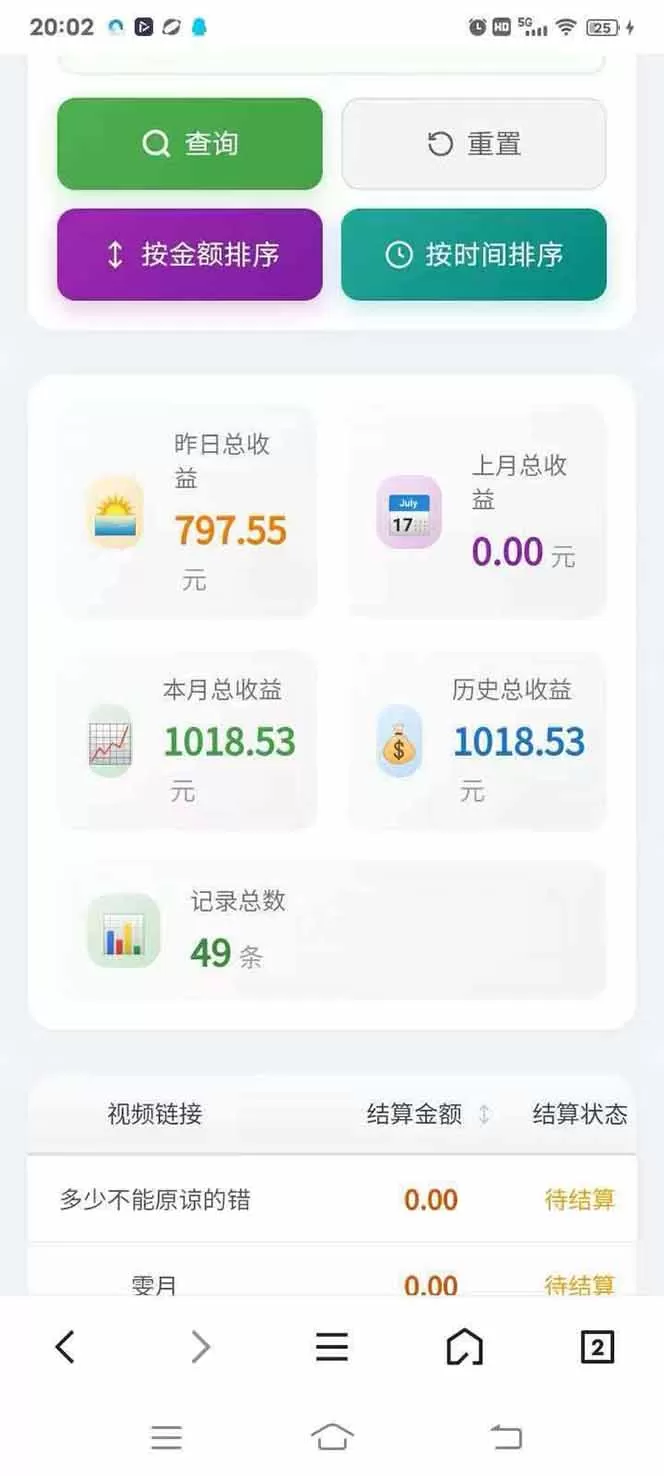Sort records using 按时间排序

474,255
